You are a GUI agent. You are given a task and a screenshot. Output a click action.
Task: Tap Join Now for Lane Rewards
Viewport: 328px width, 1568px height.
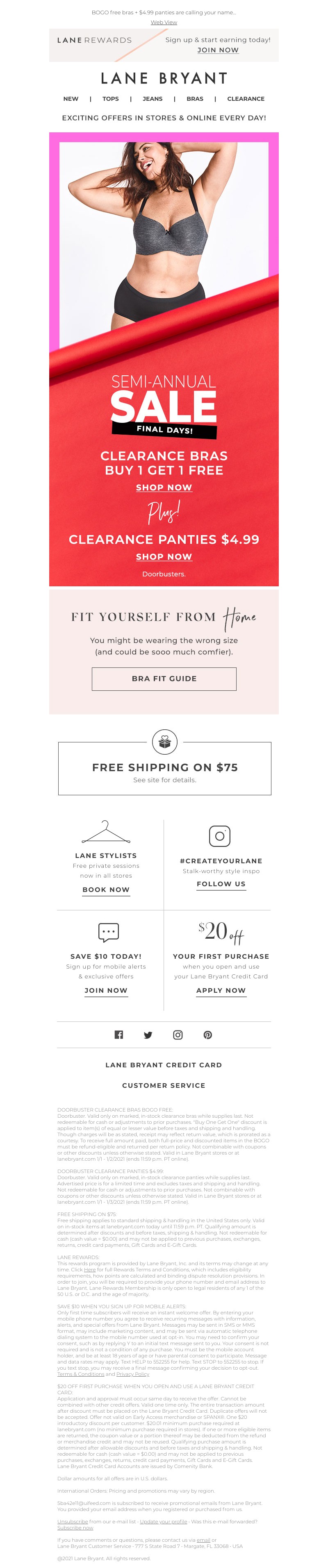coord(218,50)
